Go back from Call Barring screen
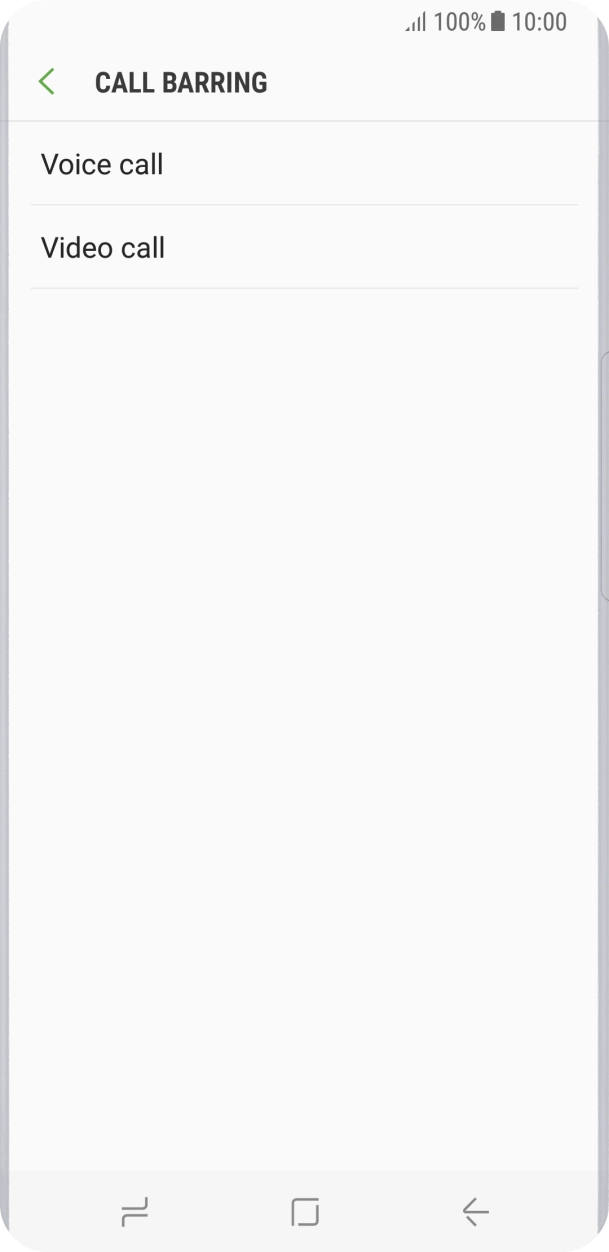 tap(46, 82)
